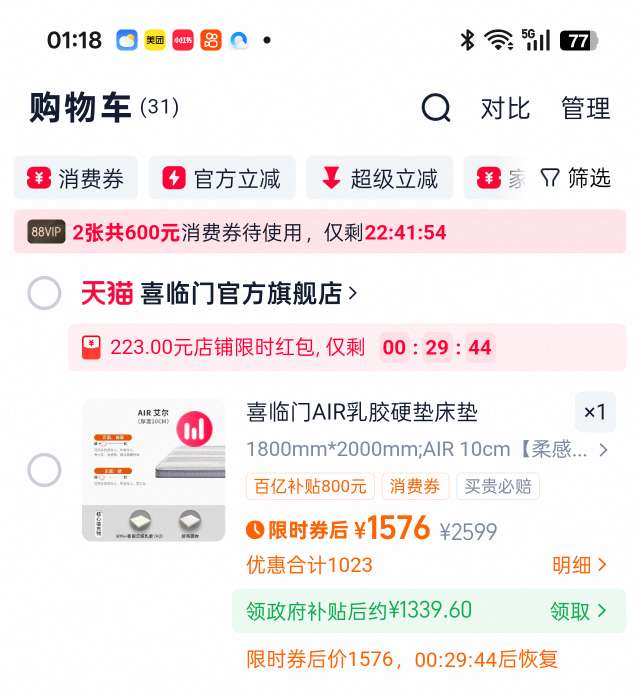Tap 领取 to claim the government subsidy

click(578, 611)
